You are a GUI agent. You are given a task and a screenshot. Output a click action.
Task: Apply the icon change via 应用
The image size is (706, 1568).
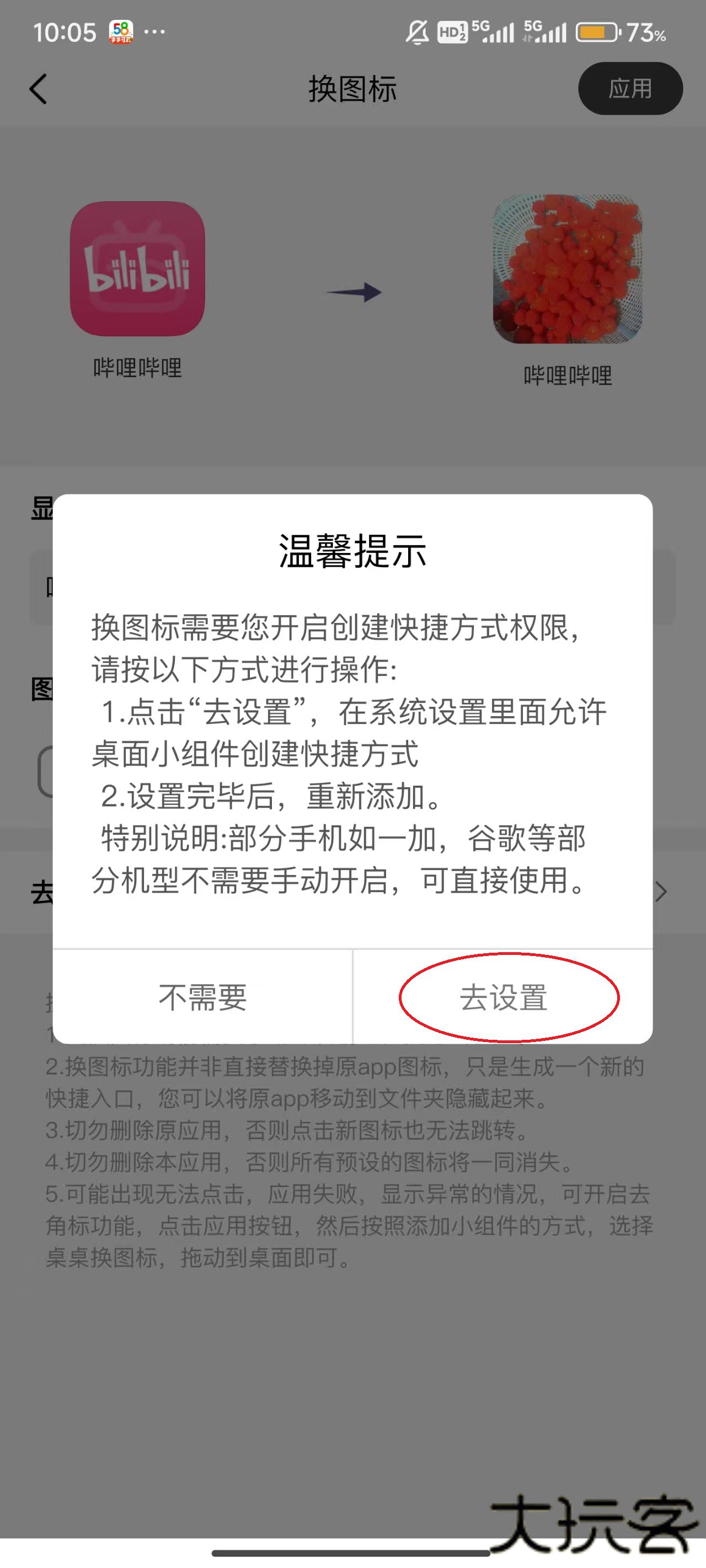(630, 89)
